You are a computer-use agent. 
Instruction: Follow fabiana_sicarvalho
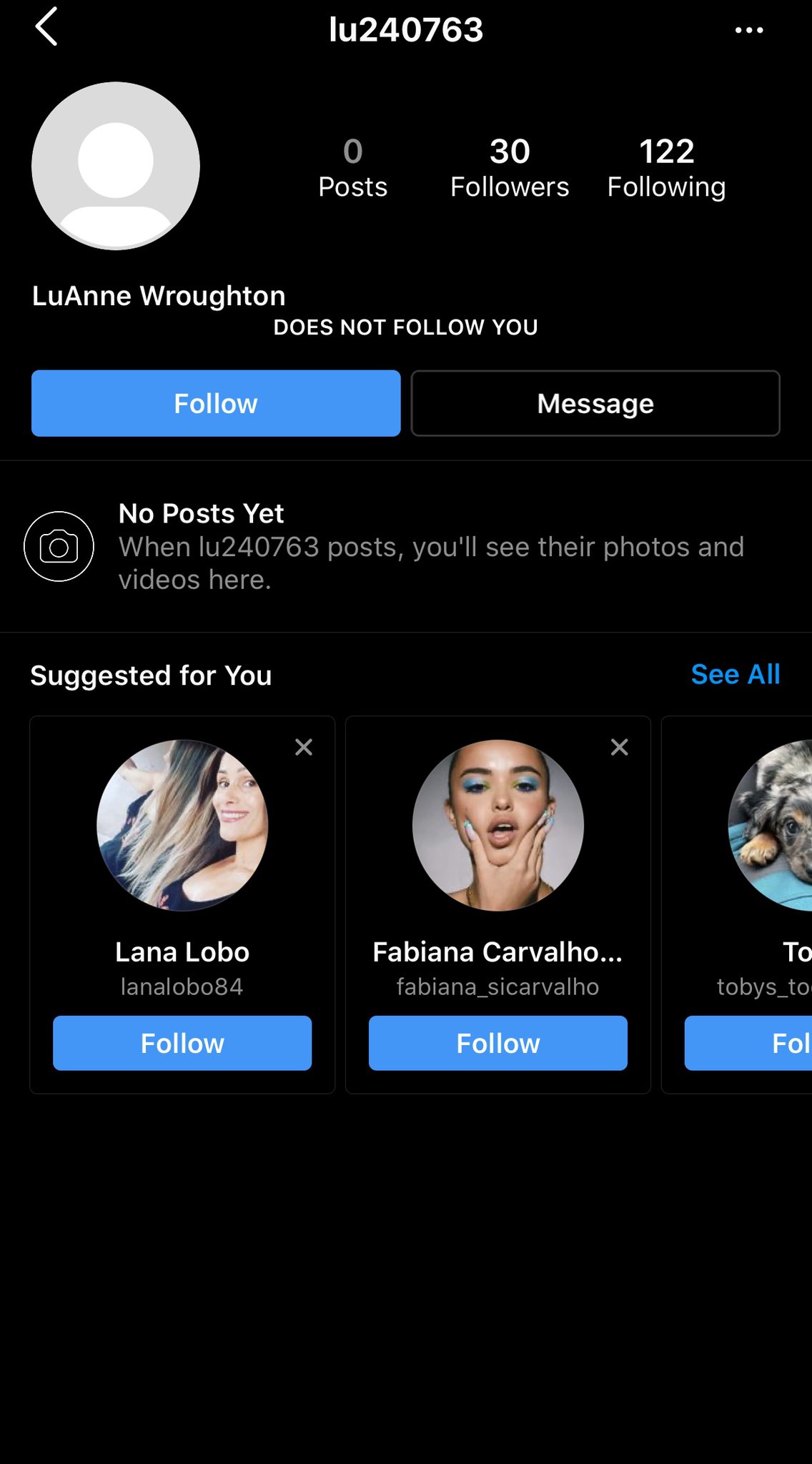[x=498, y=1043]
